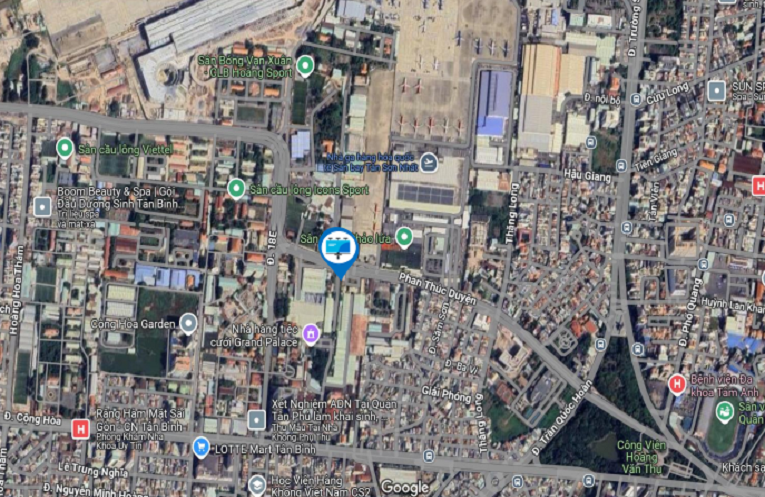Image resolution: width=765 pixels, height=497 pixels.
Task: Select the Sân cầu lông Icons Sport pin
Action: click(236, 188)
